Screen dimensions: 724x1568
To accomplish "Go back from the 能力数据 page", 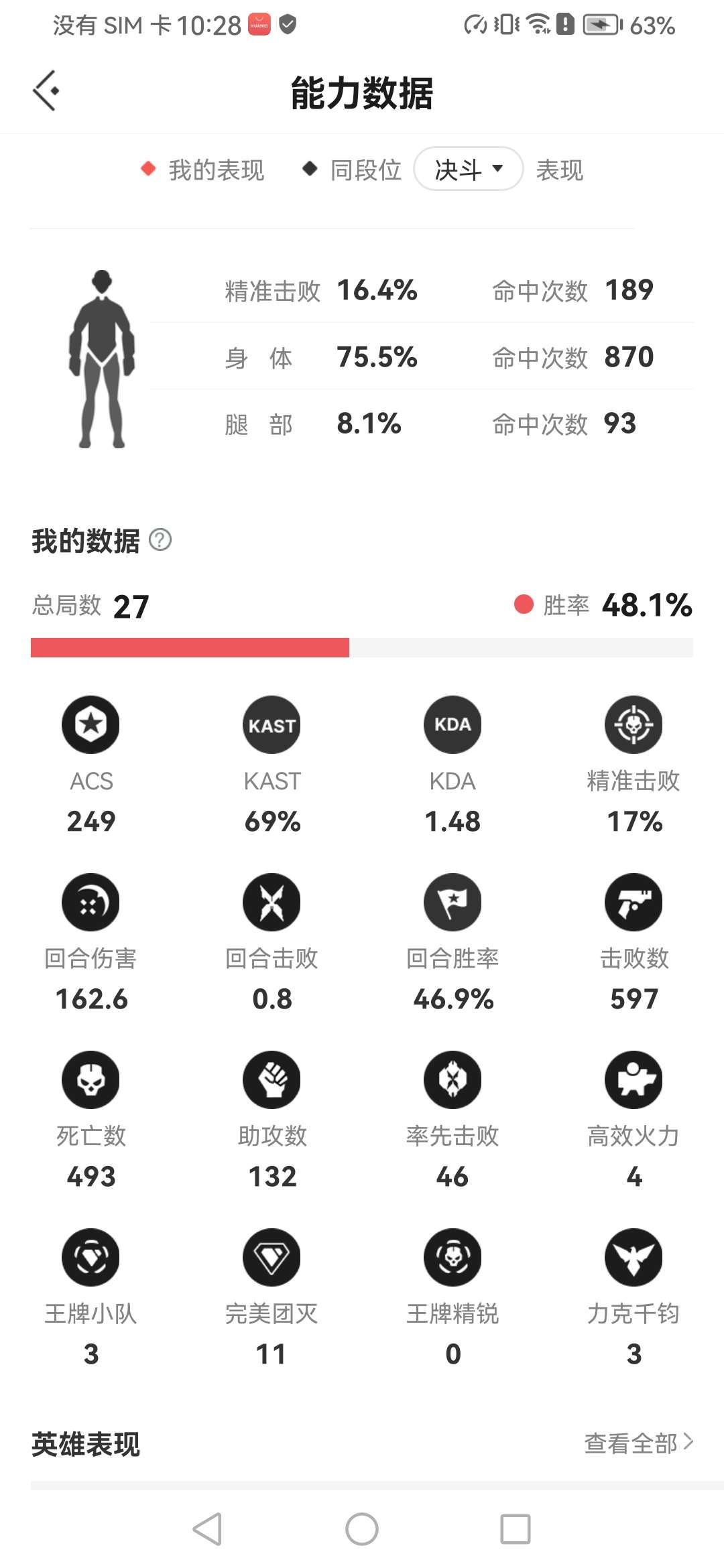I will 46,90.
